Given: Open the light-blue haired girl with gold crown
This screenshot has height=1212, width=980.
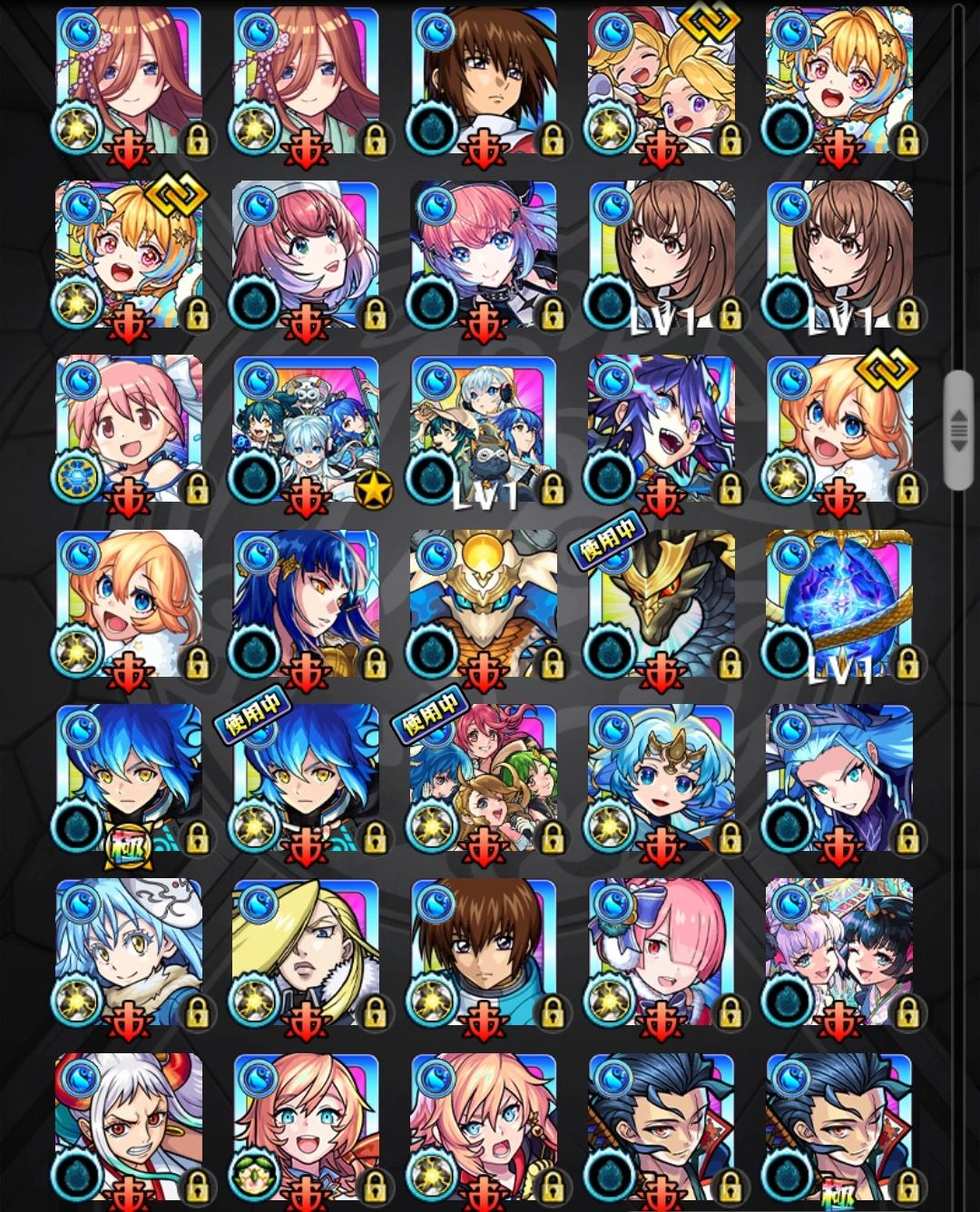Looking at the screenshot, I should 662,778.
